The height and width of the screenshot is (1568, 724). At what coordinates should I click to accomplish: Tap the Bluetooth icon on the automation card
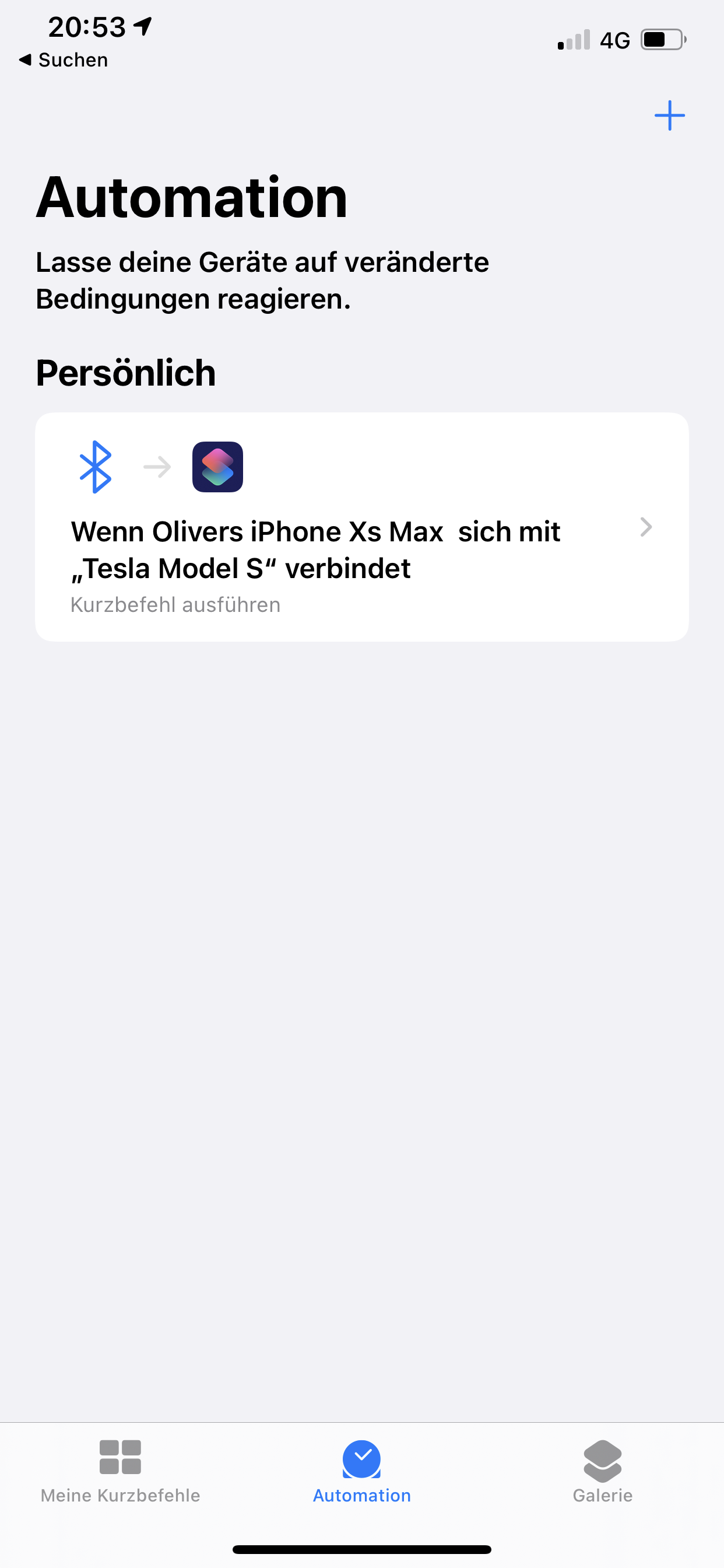(95, 467)
